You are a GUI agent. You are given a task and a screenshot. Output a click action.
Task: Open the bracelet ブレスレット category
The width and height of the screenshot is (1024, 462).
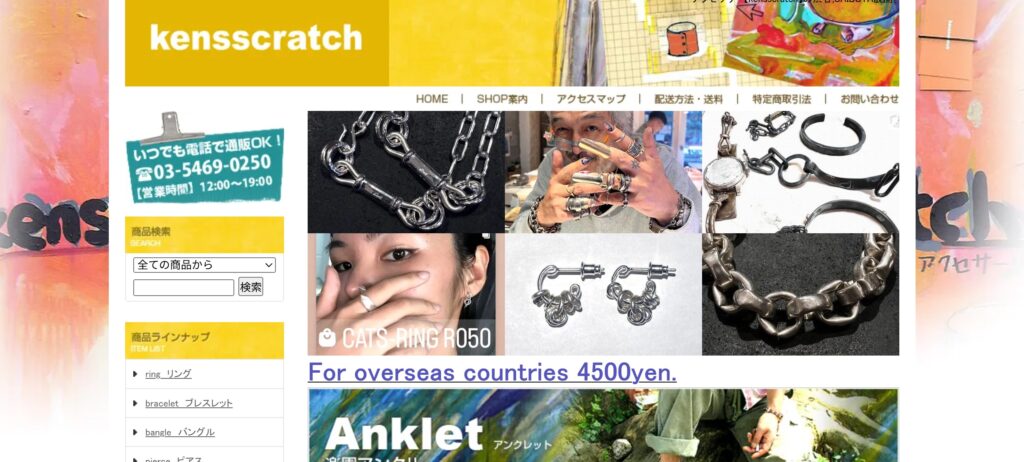188,403
